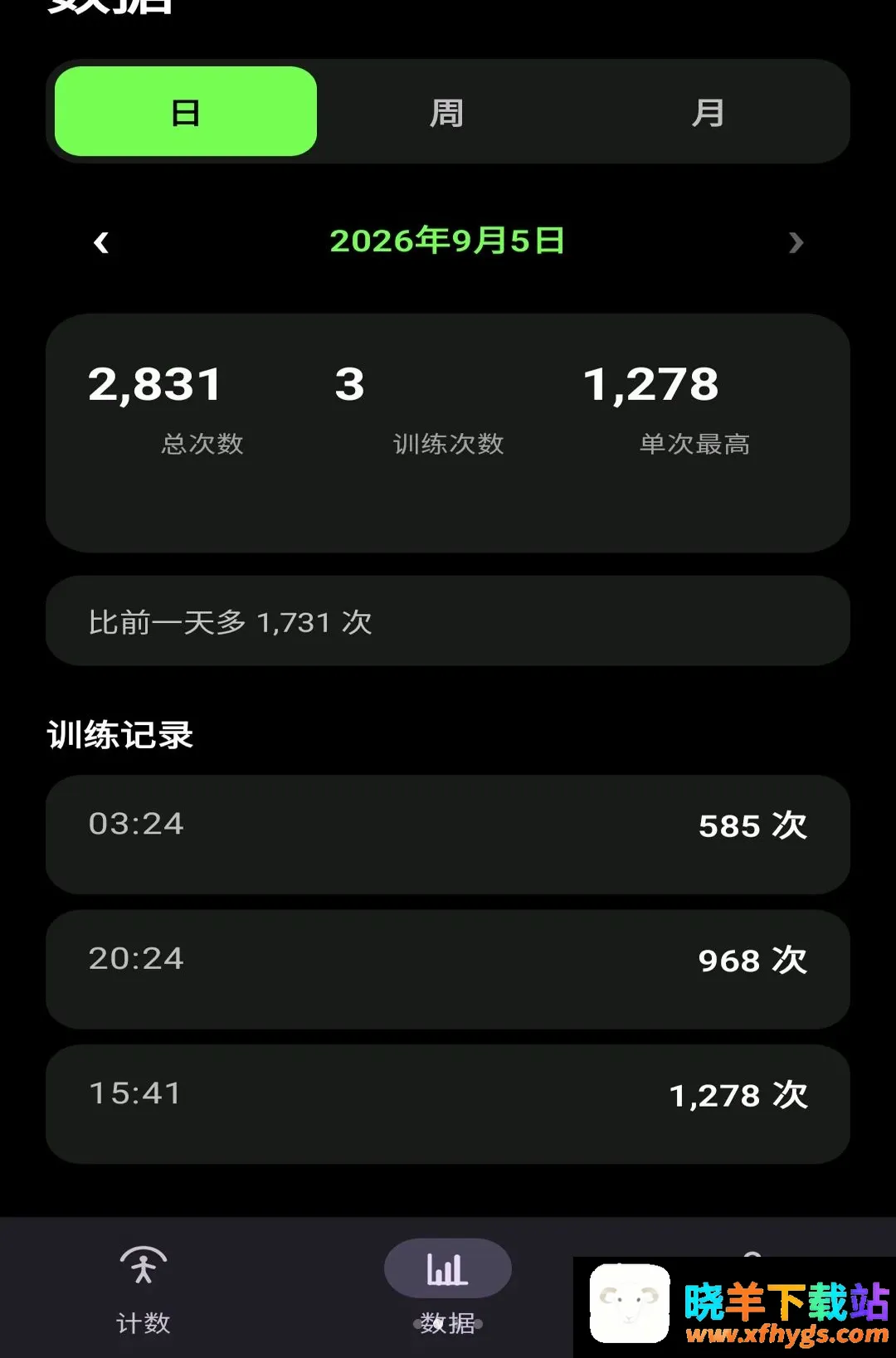Screen dimensions: 896x1358
Task: Switch to the 周 (week) view
Action: (447, 111)
